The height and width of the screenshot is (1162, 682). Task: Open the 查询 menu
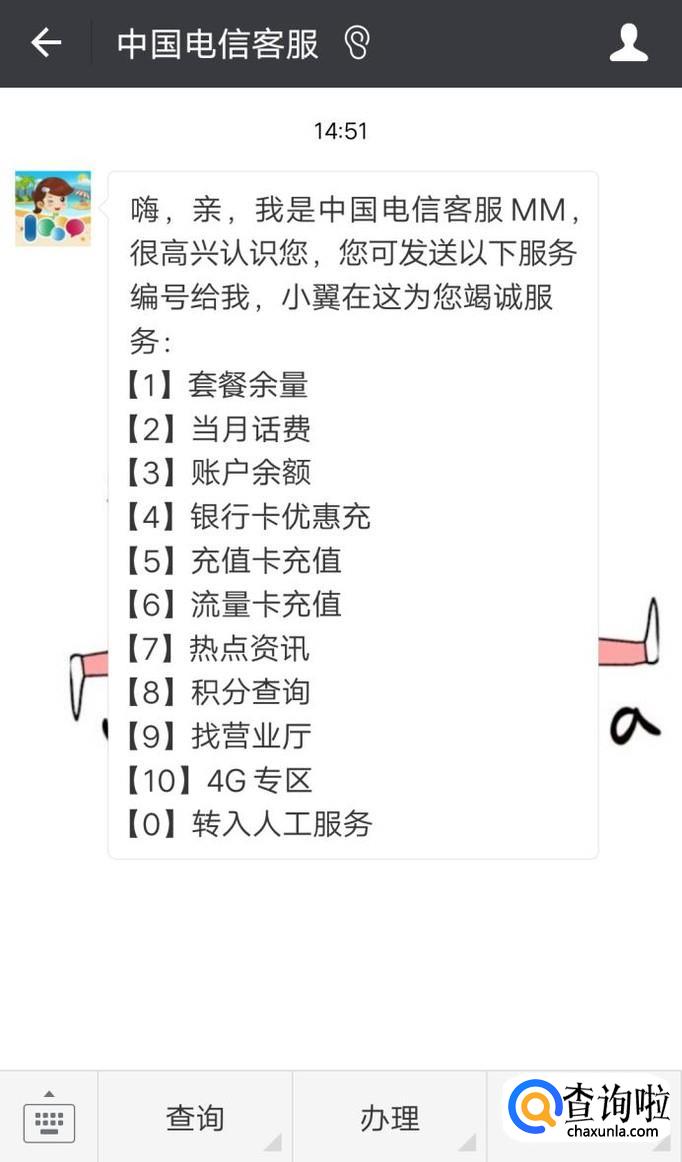195,1117
